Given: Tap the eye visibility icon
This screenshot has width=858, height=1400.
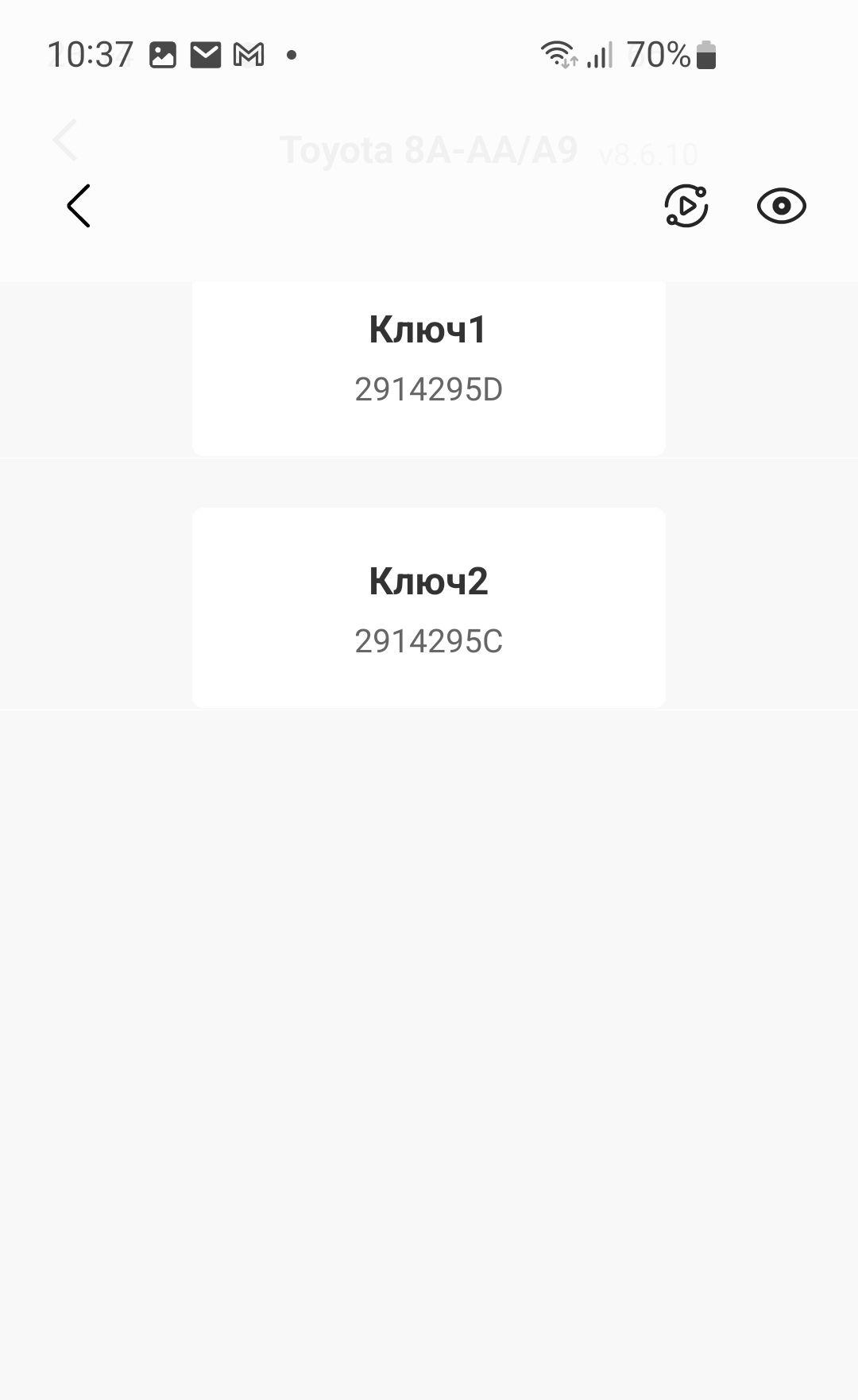Looking at the screenshot, I should pos(782,207).
